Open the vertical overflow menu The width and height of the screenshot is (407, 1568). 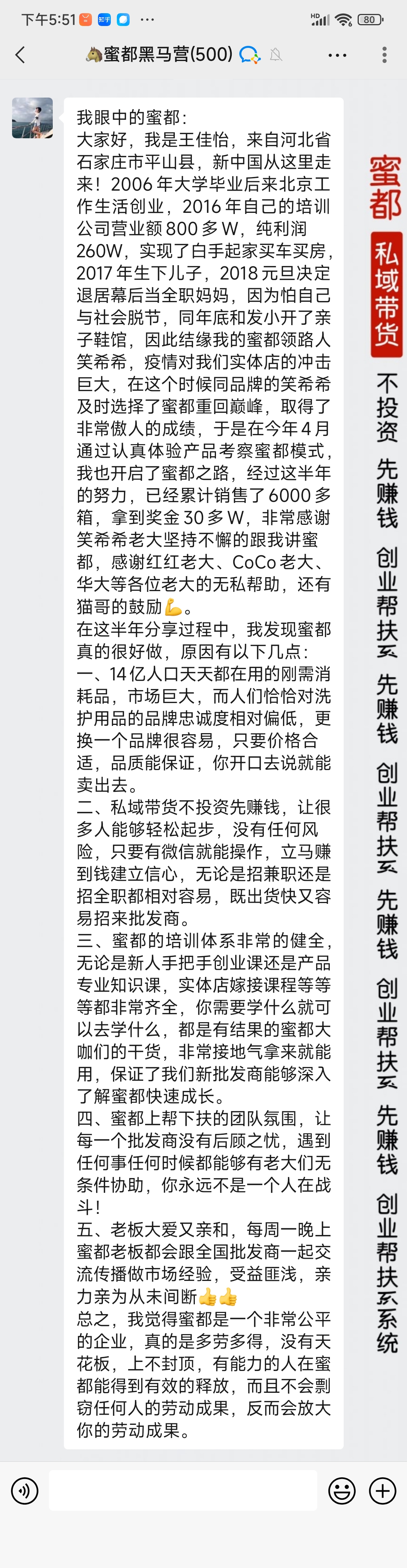point(384,55)
